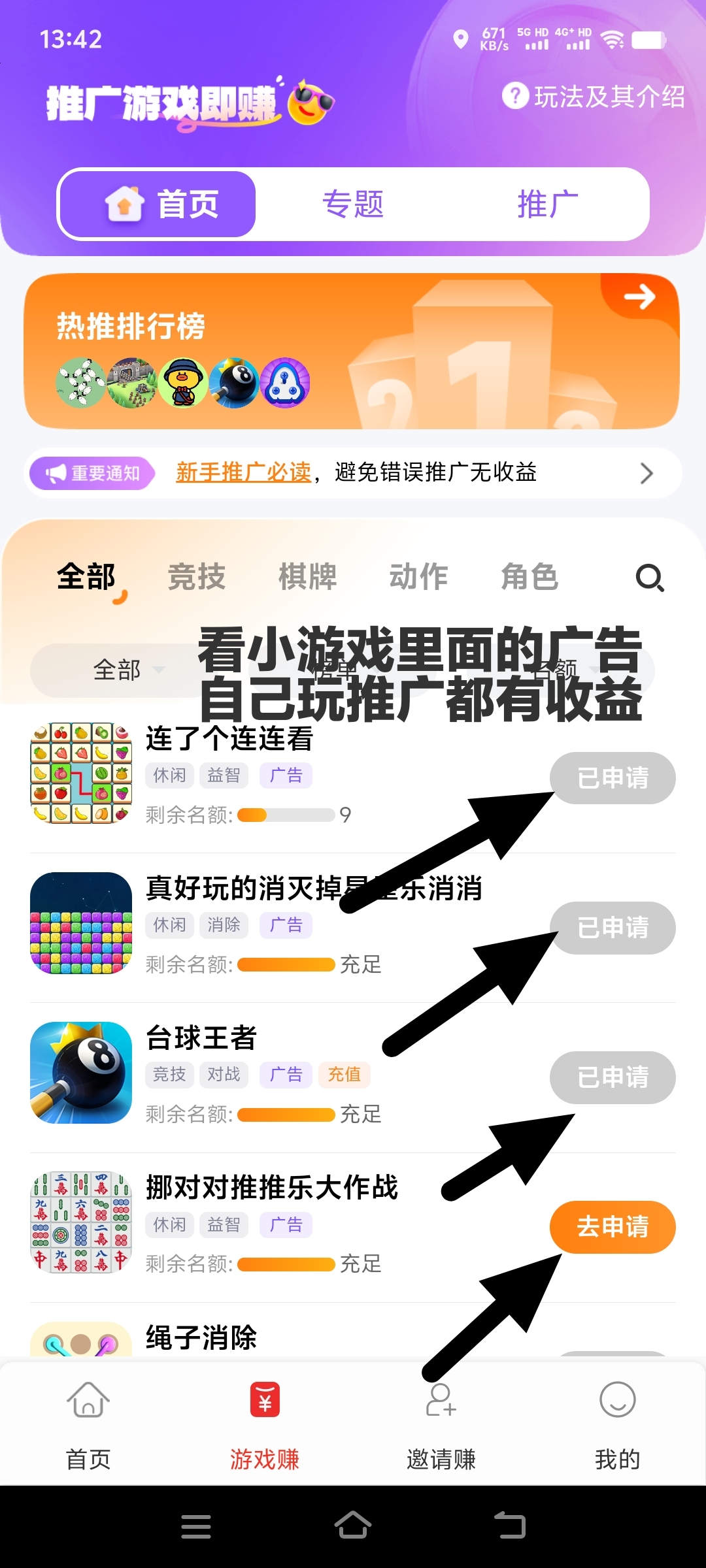Image resolution: width=706 pixels, height=1568 pixels.
Task: Open the 玩法及其介绍 help icon
Action: 516,96
